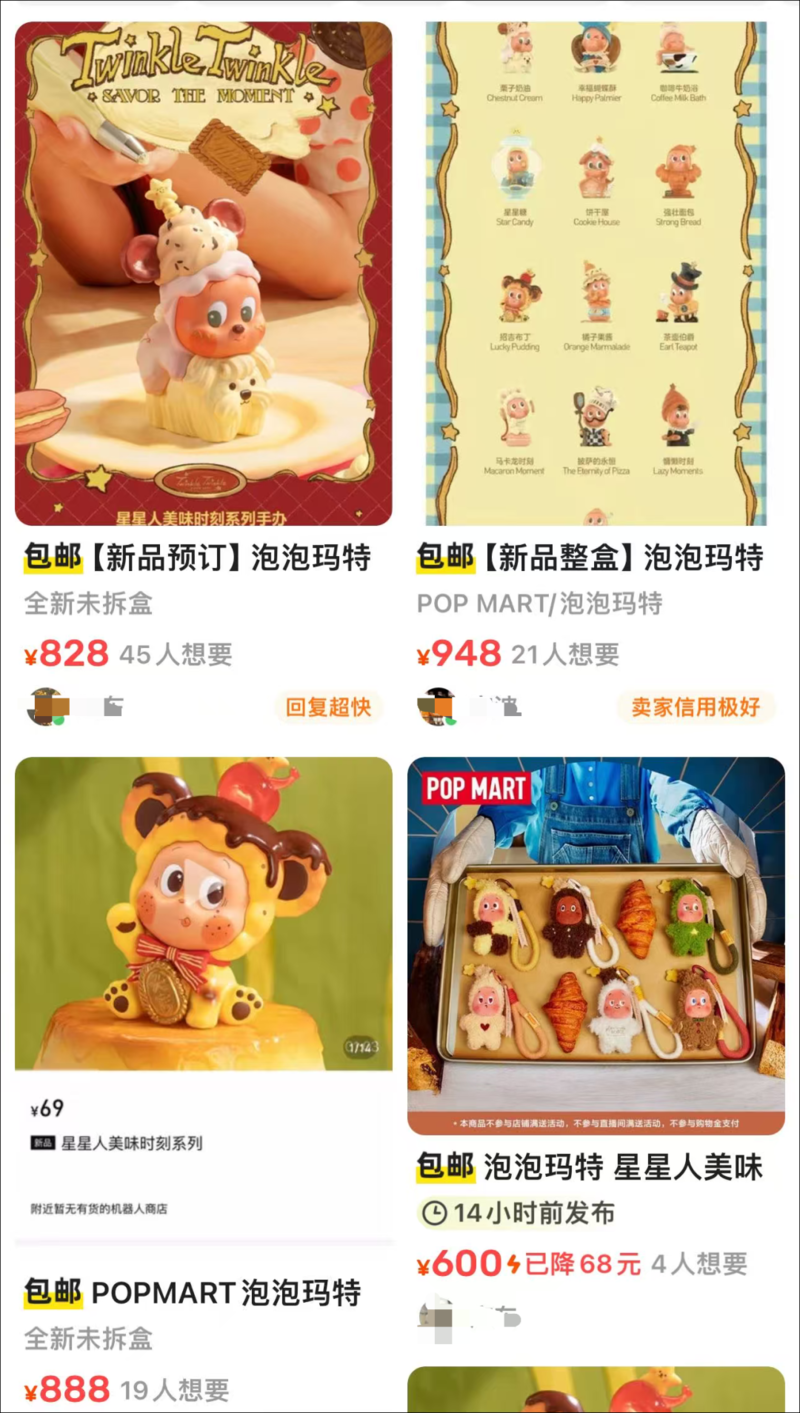
Task: Open the ¥888 POPMART bear figure listing
Action: tap(203, 912)
